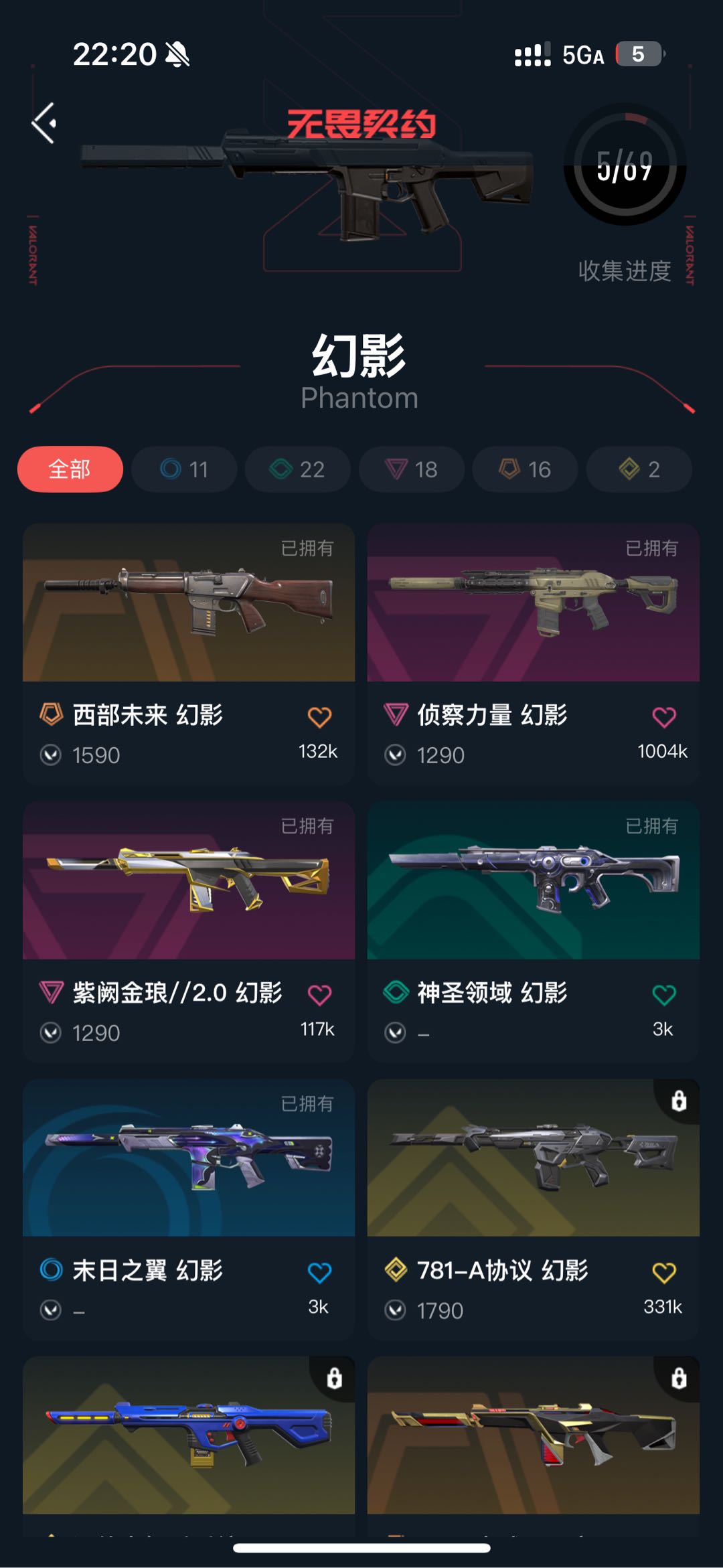This screenshot has width=723, height=1568.
Task: Filter by the pink triangle tier with 18 skins
Action: click(412, 469)
